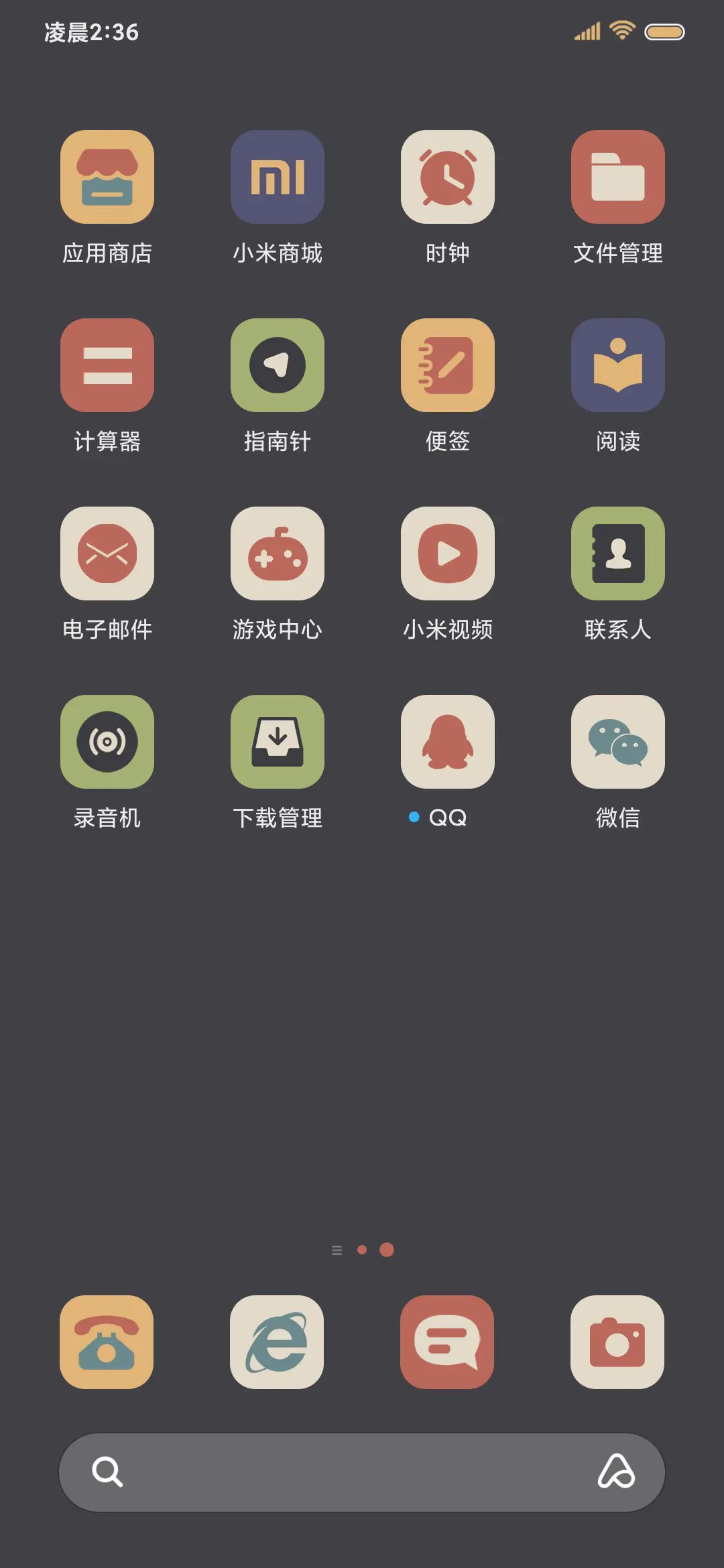The image size is (724, 1568).
Task: Open the 指南针 compass app
Action: (278, 365)
